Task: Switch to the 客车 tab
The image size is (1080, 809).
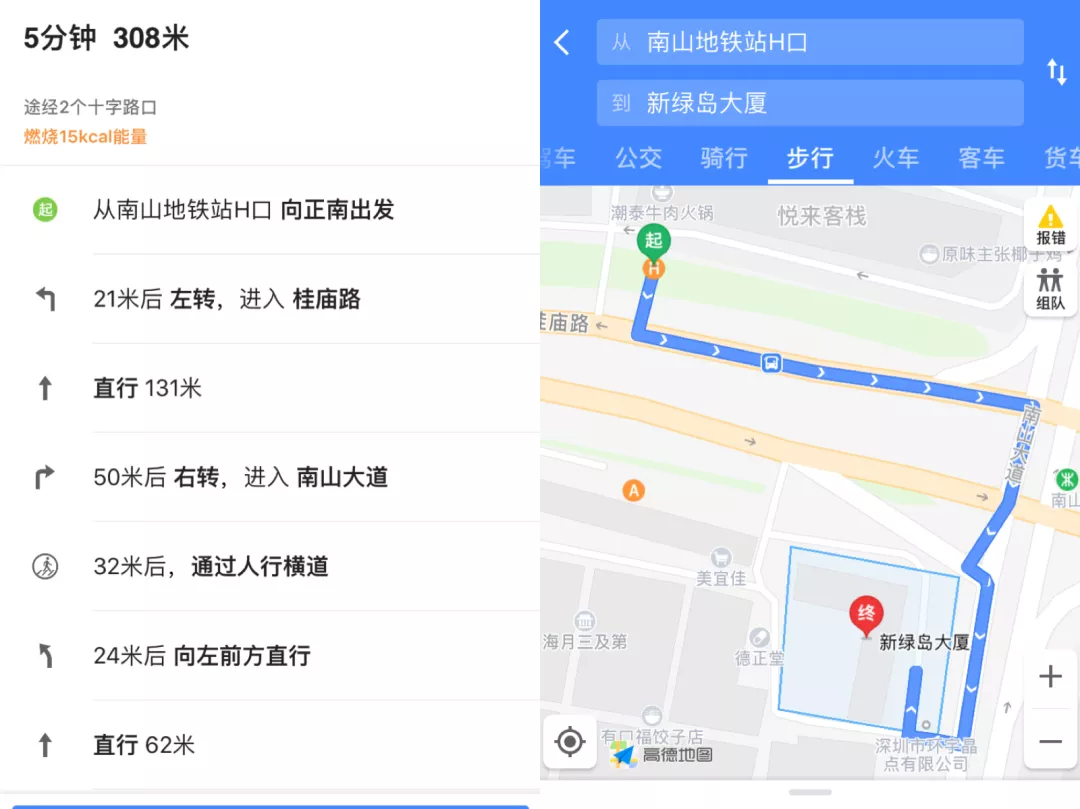Action: point(981,158)
